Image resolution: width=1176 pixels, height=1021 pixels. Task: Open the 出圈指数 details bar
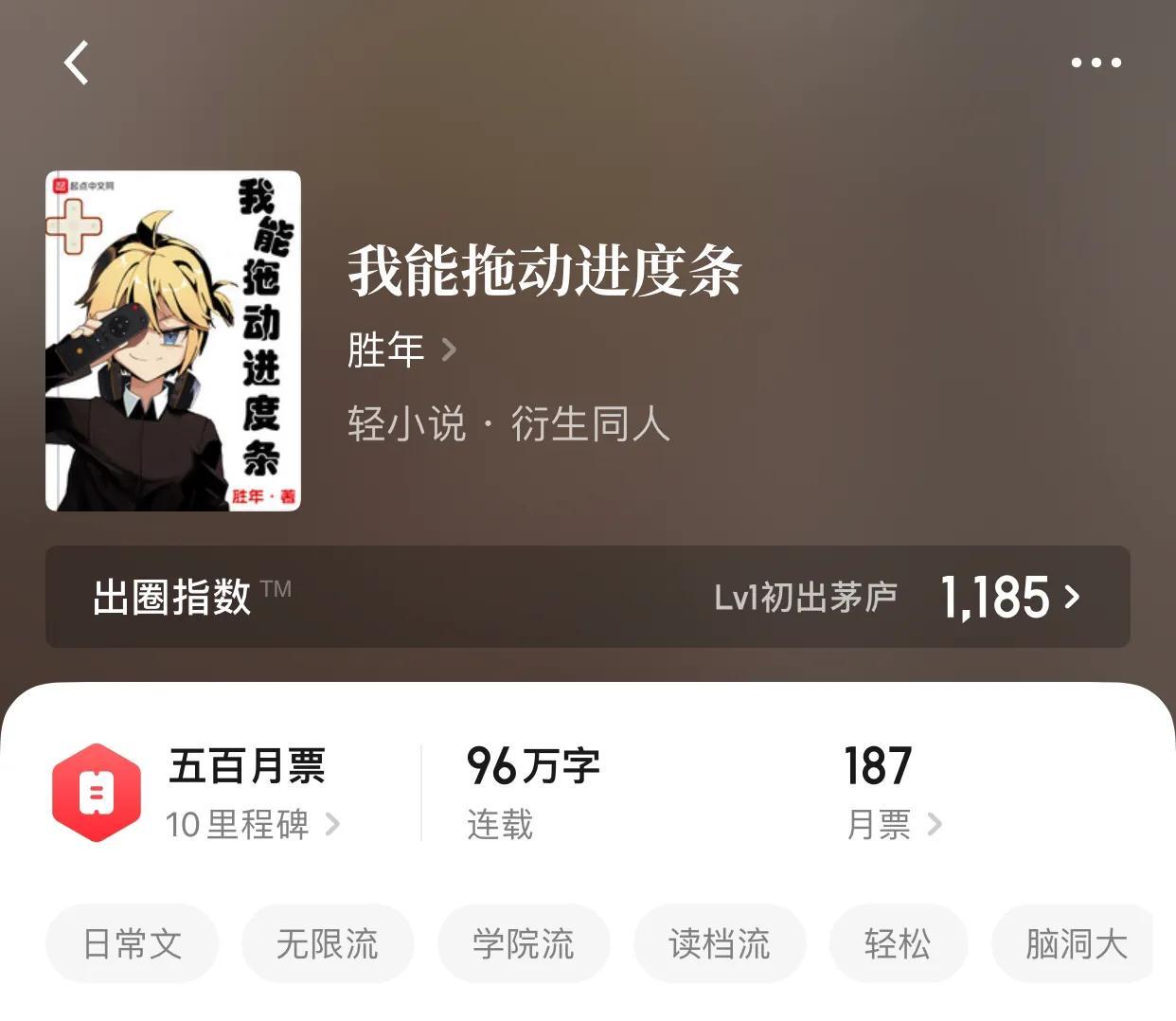tap(587, 597)
